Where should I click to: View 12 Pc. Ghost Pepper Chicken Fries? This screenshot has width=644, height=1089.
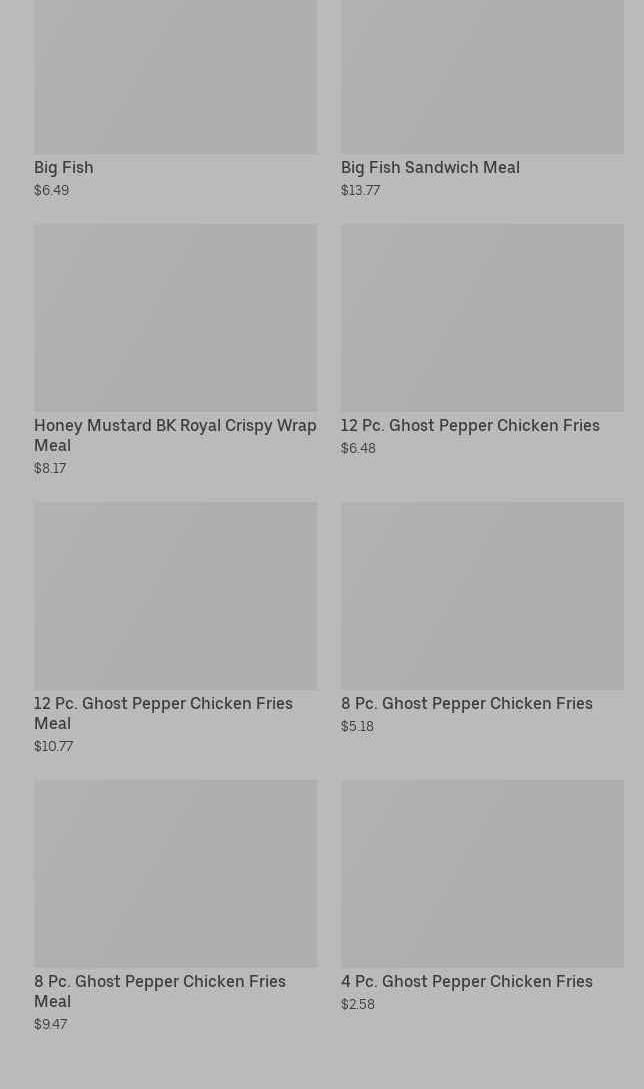click(x=470, y=425)
